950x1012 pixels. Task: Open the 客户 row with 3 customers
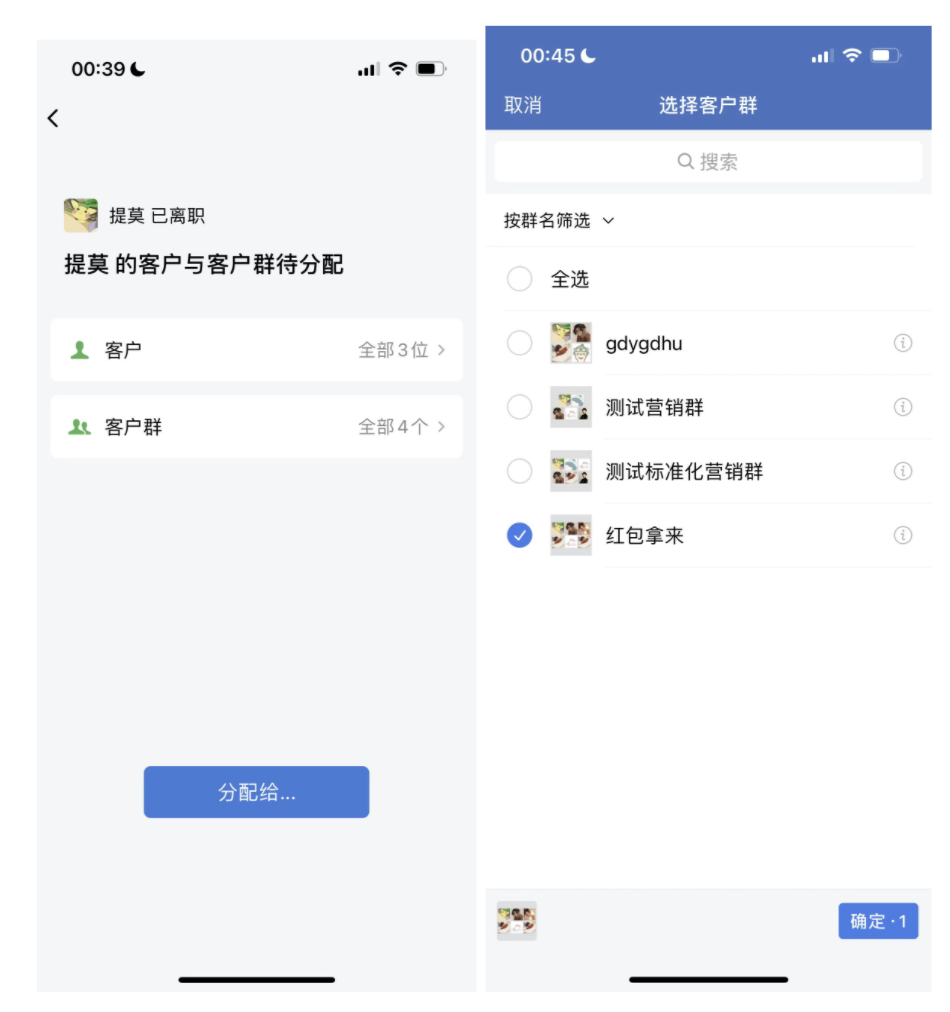[256, 350]
